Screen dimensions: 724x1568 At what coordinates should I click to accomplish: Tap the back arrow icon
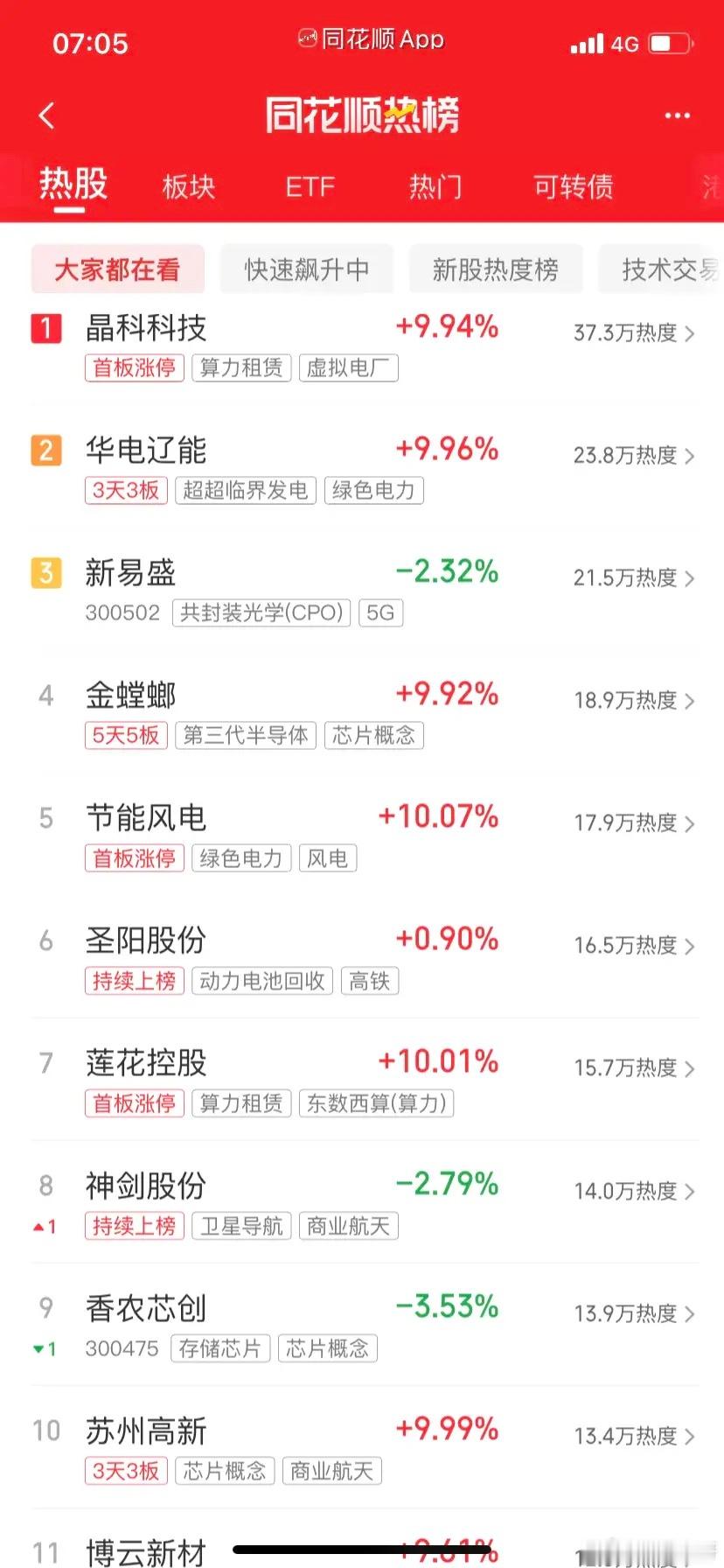pyautogui.click(x=45, y=115)
